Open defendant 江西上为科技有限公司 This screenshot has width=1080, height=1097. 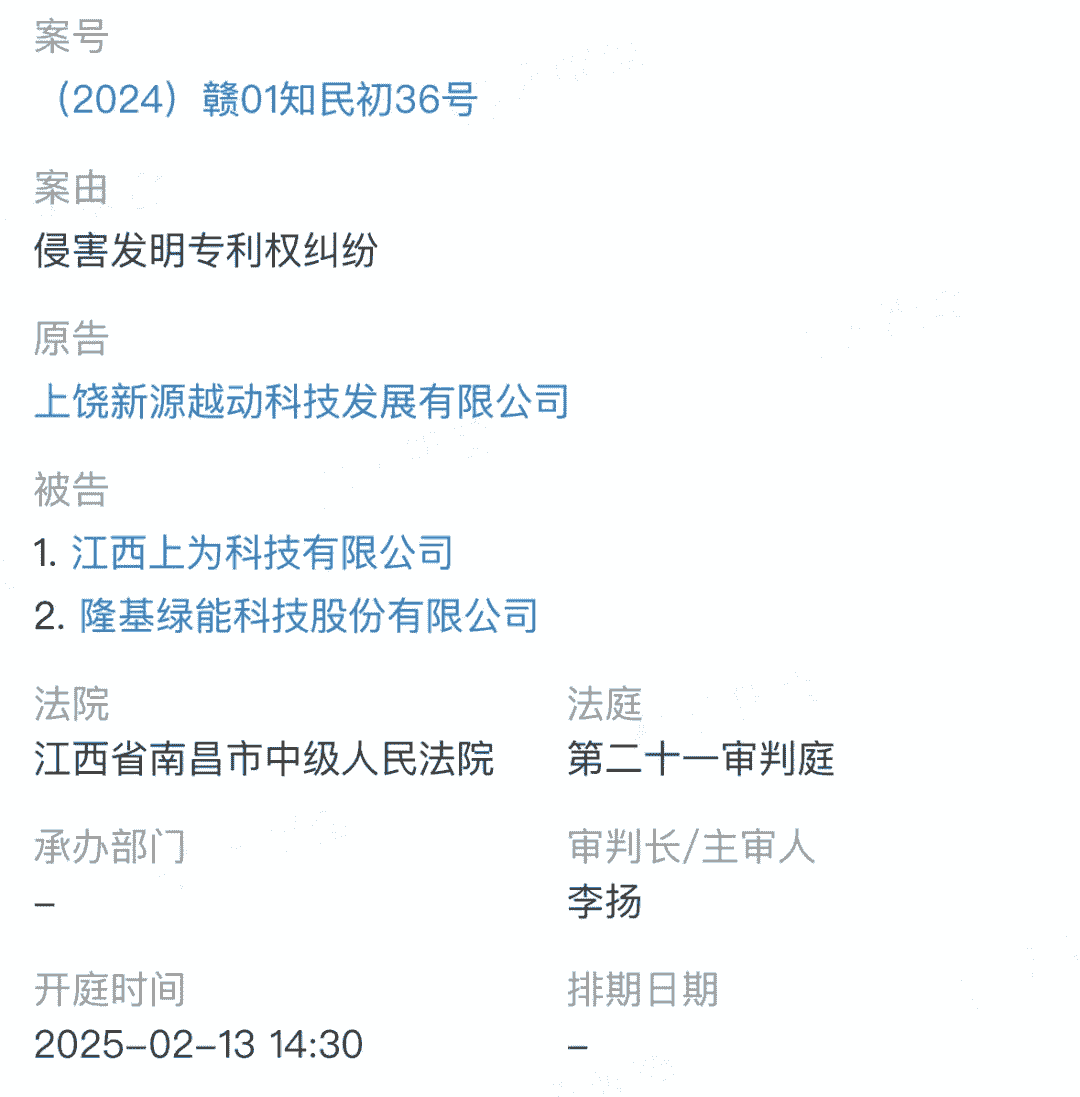click(262, 552)
